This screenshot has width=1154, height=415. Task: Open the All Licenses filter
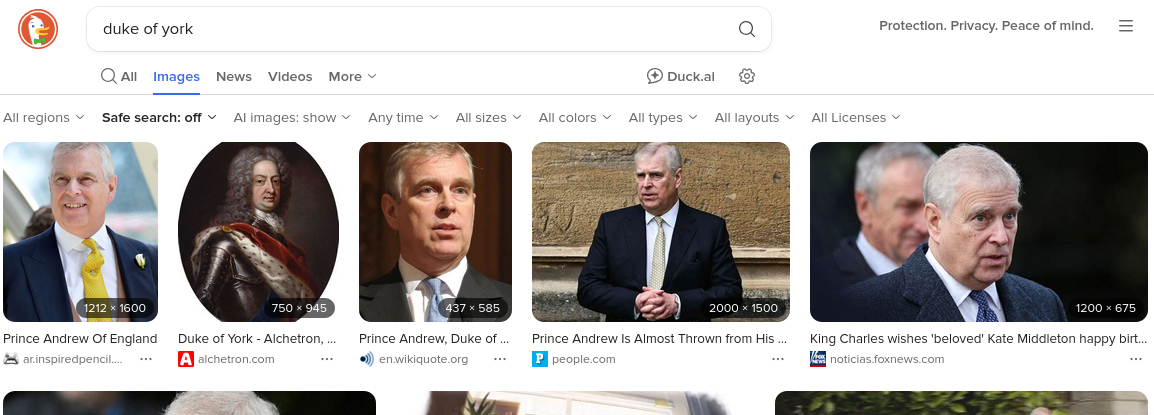point(856,117)
